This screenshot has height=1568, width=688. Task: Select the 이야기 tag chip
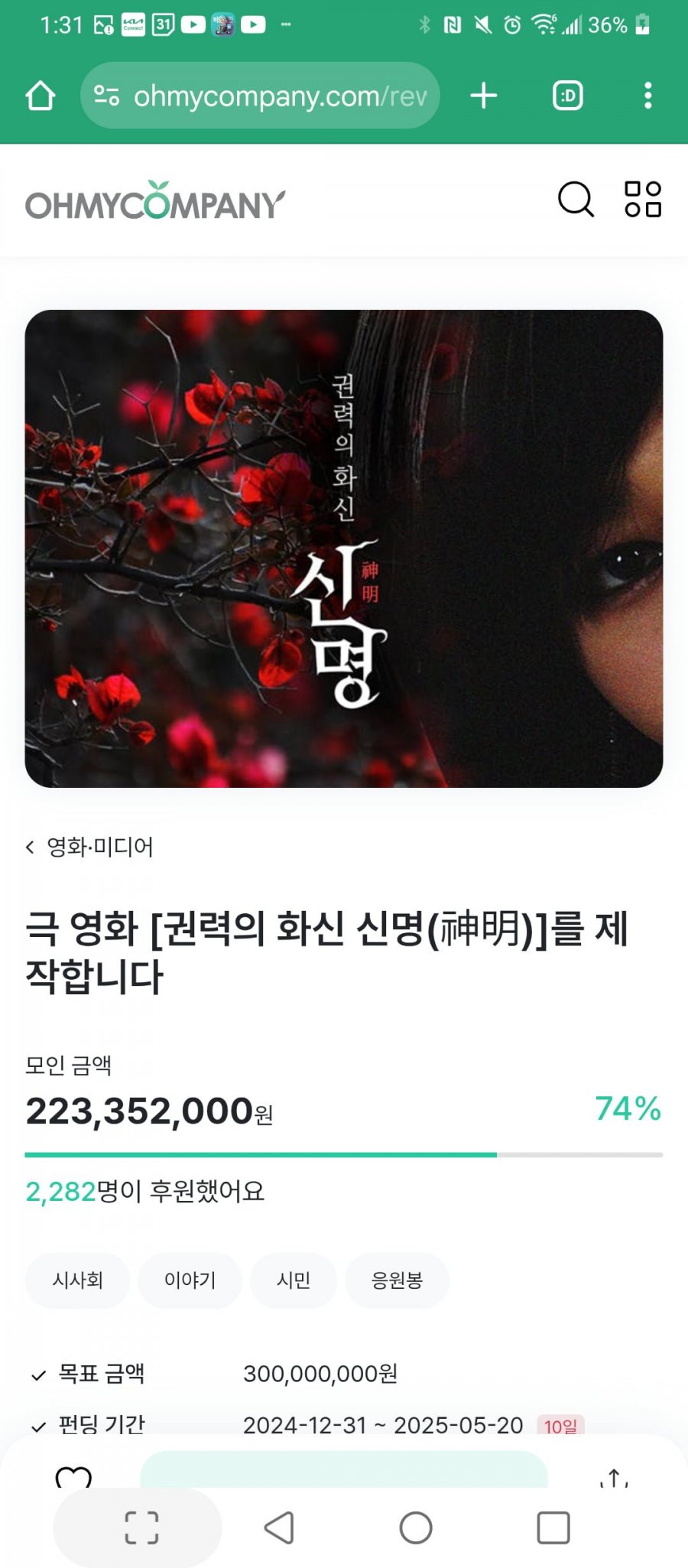click(190, 1280)
